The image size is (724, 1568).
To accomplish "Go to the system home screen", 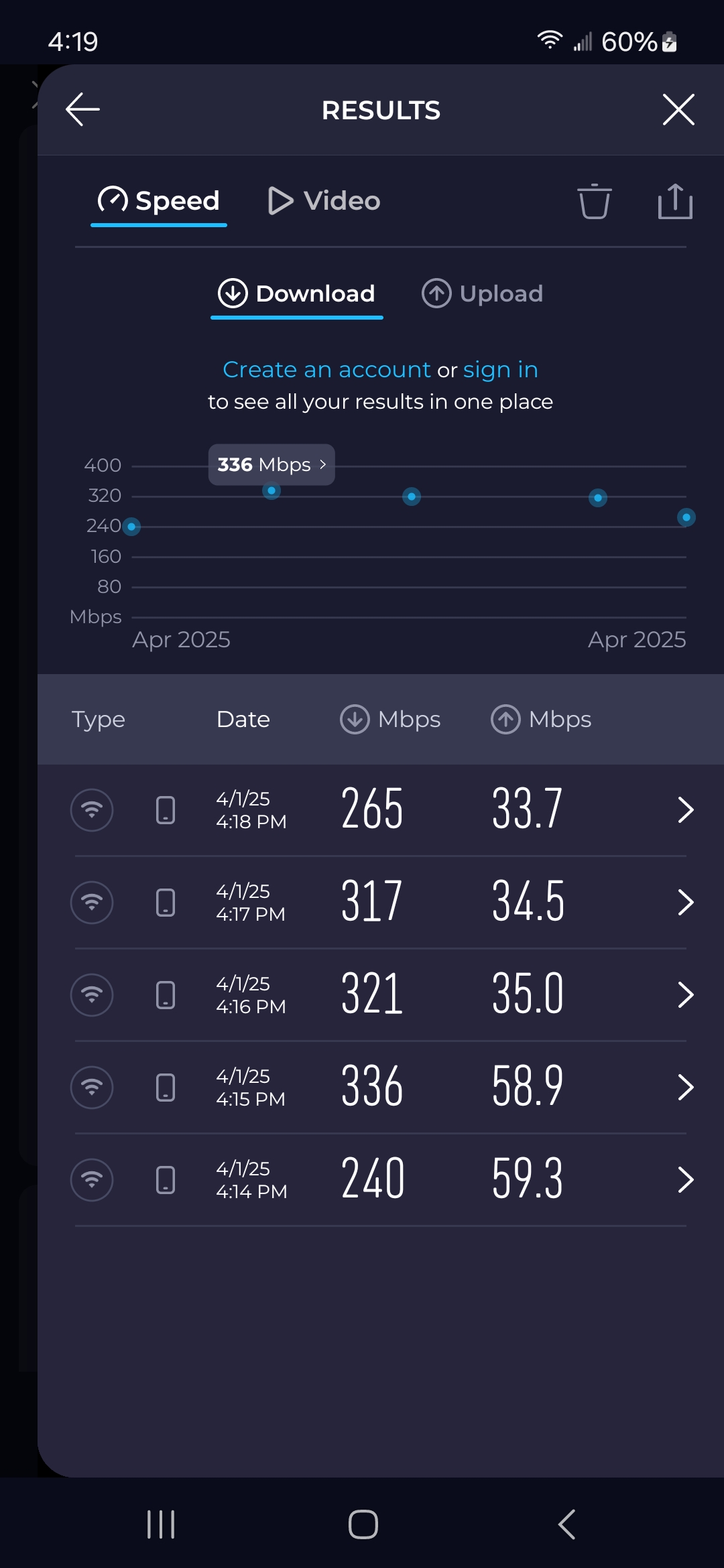I will click(363, 1524).
